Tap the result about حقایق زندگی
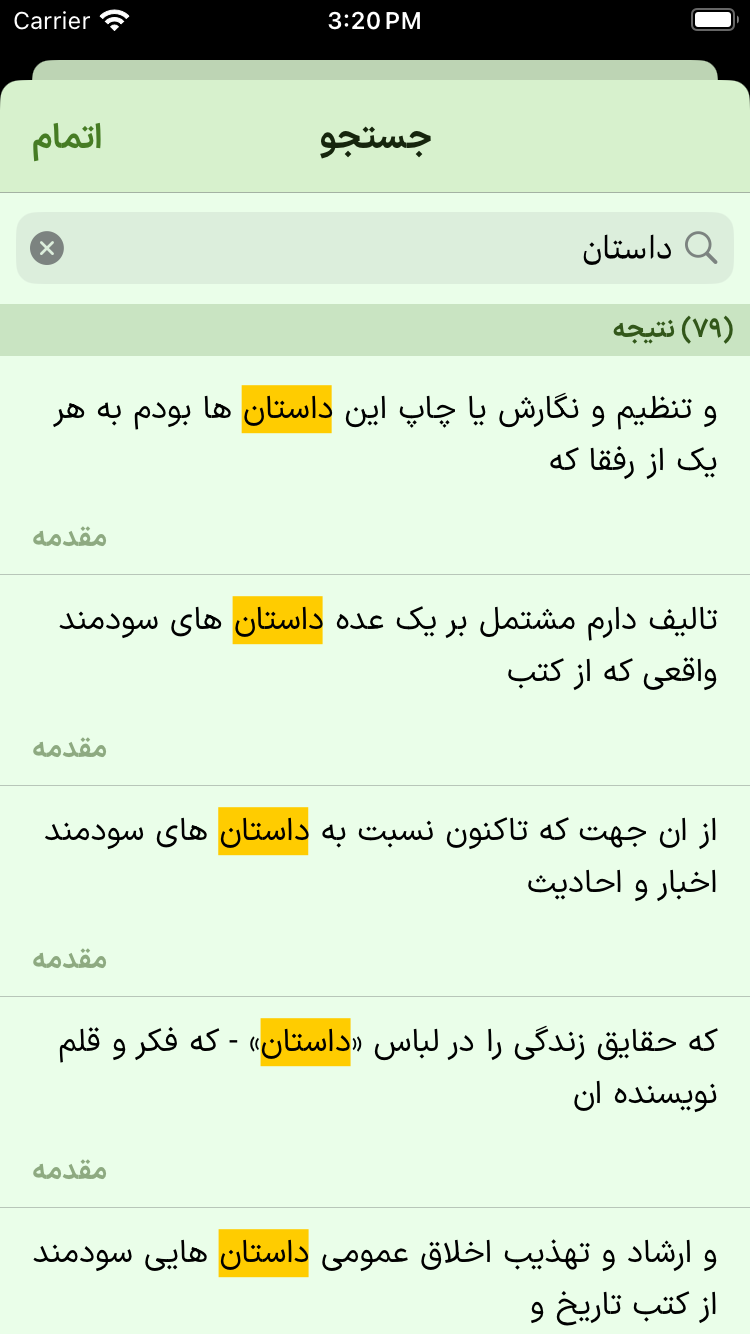The height and width of the screenshot is (1334, 750). 375,1067
